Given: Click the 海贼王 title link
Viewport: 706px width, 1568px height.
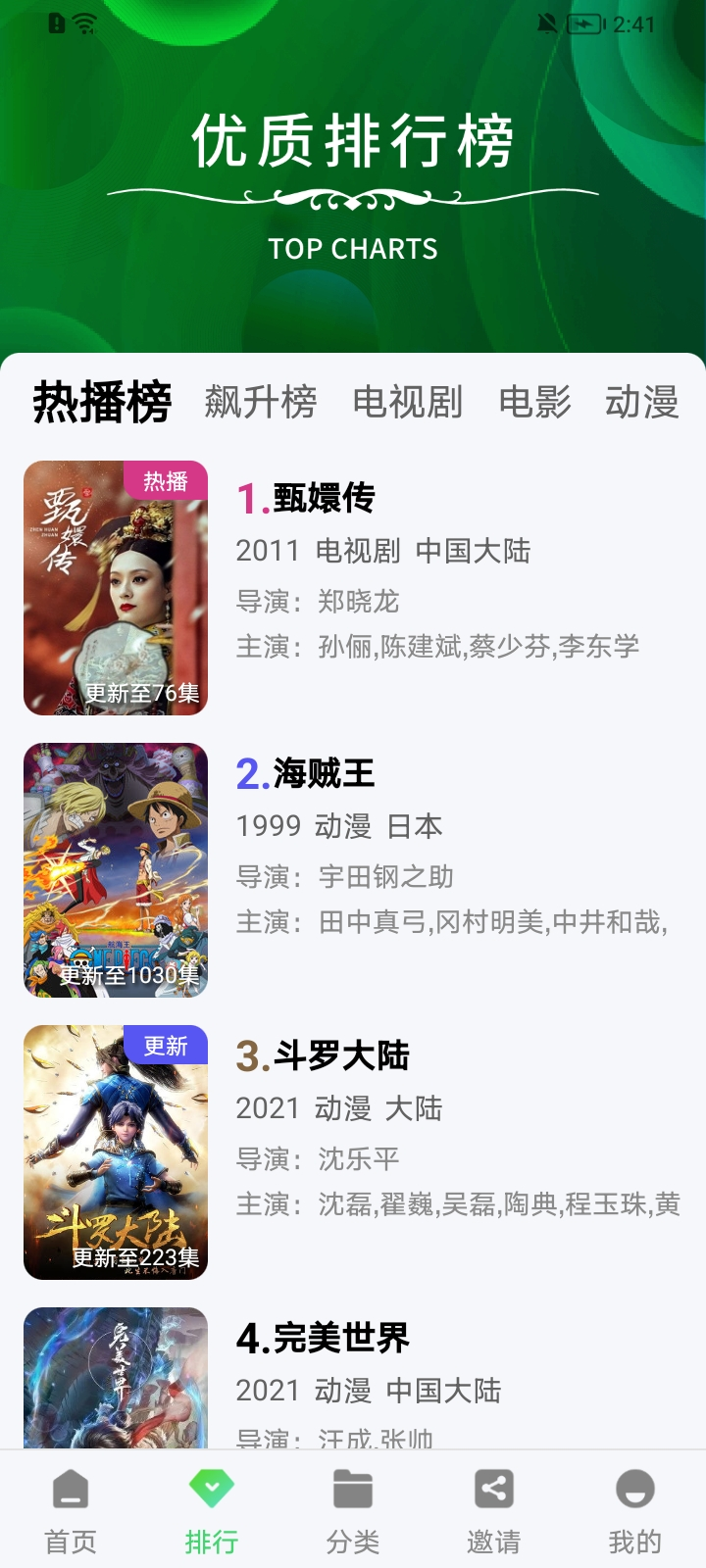Looking at the screenshot, I should [x=324, y=774].
